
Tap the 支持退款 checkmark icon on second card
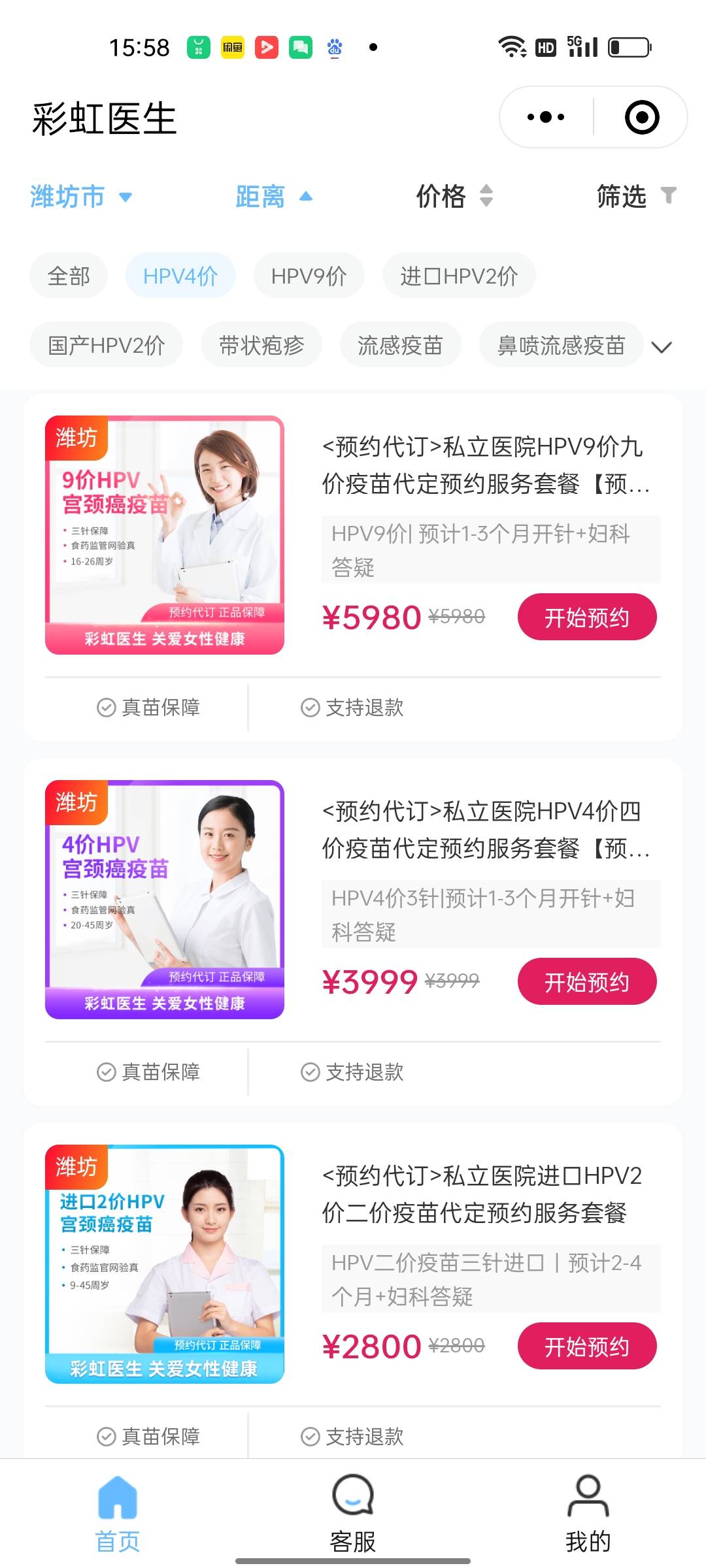click(309, 1071)
